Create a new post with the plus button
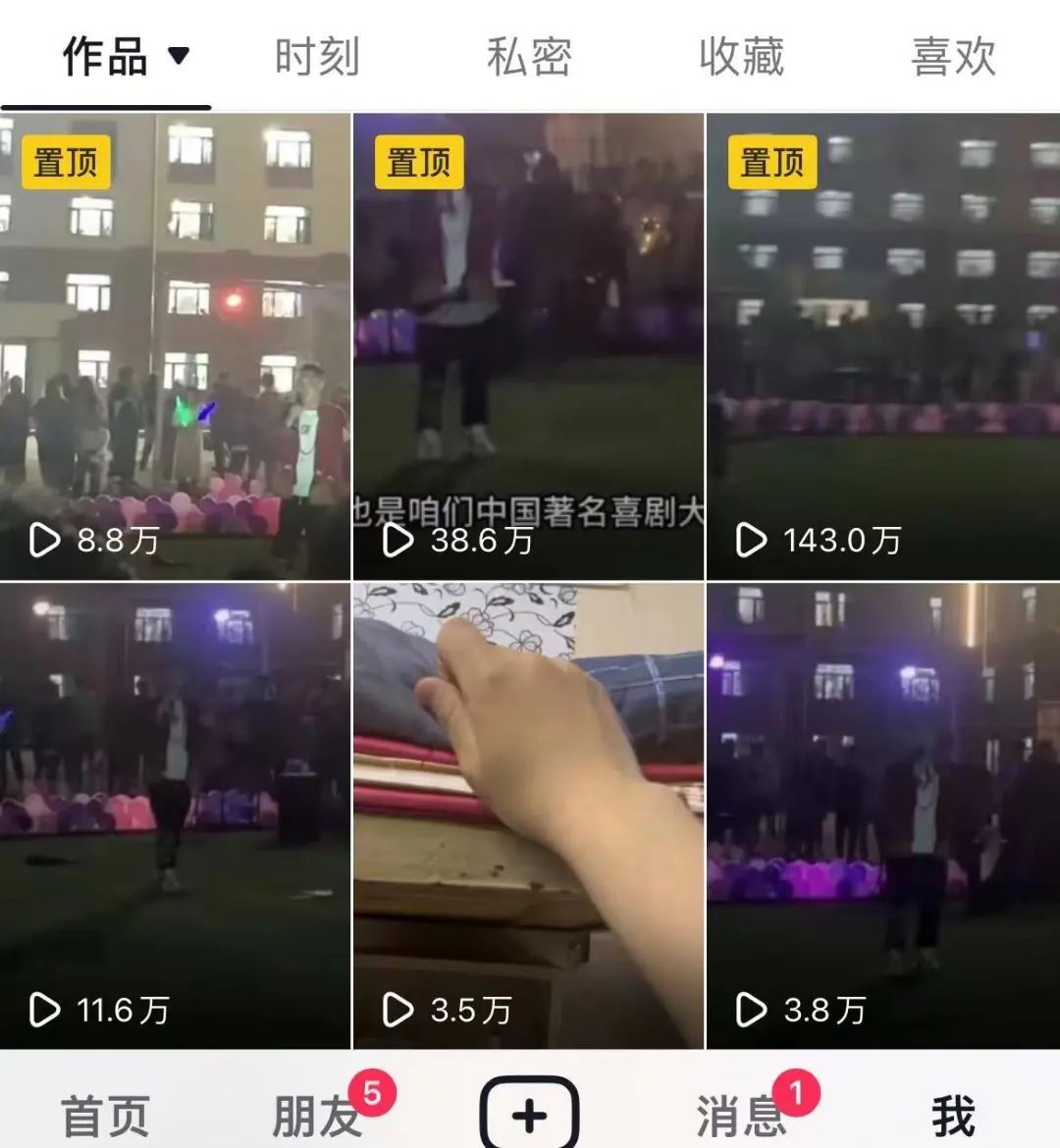The height and width of the screenshot is (1148, 1060). 529,1115
